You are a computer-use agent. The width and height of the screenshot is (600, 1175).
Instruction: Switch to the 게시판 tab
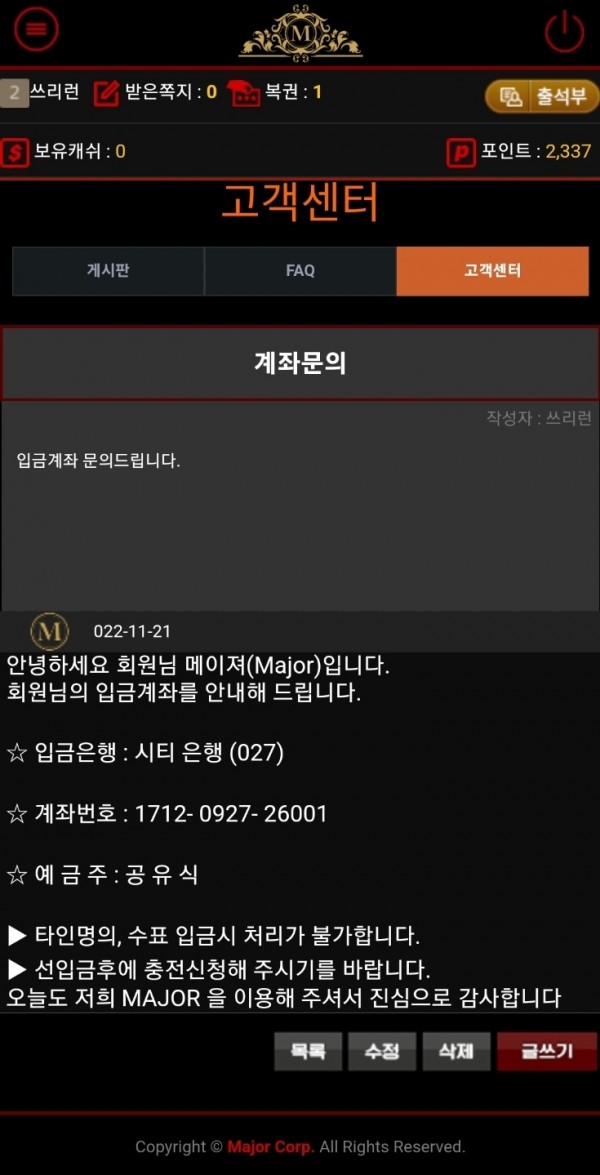coord(108,271)
